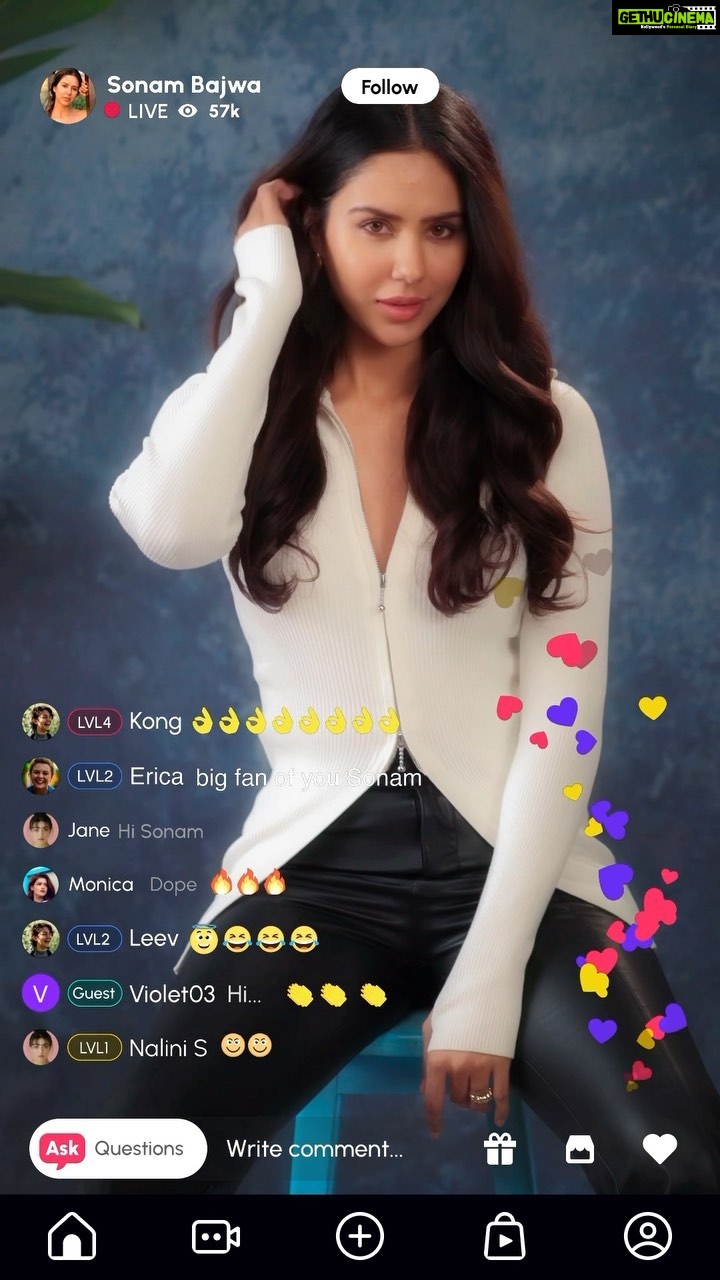Open Ask Questions
720x1280 pixels.
pos(117,1149)
